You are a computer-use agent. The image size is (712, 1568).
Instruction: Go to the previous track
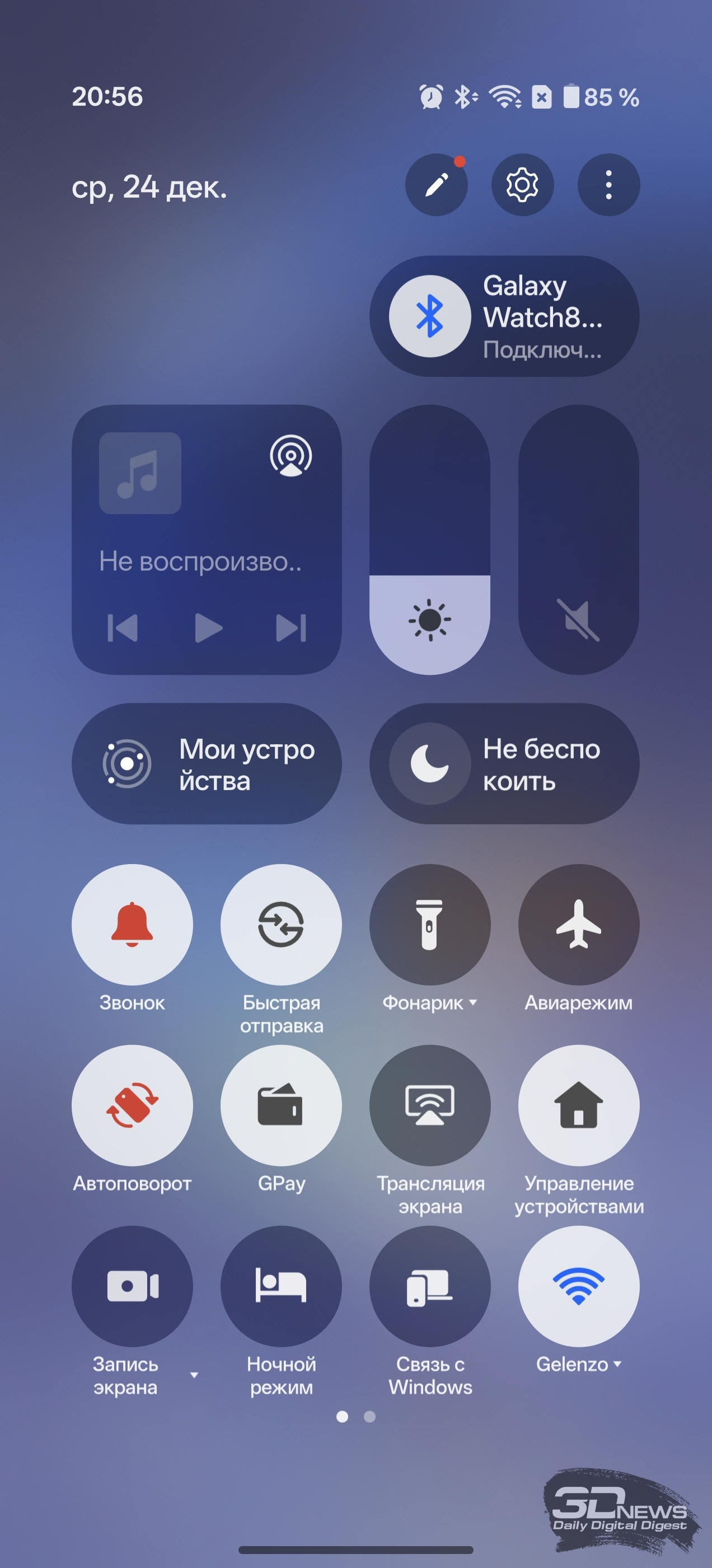[123, 628]
